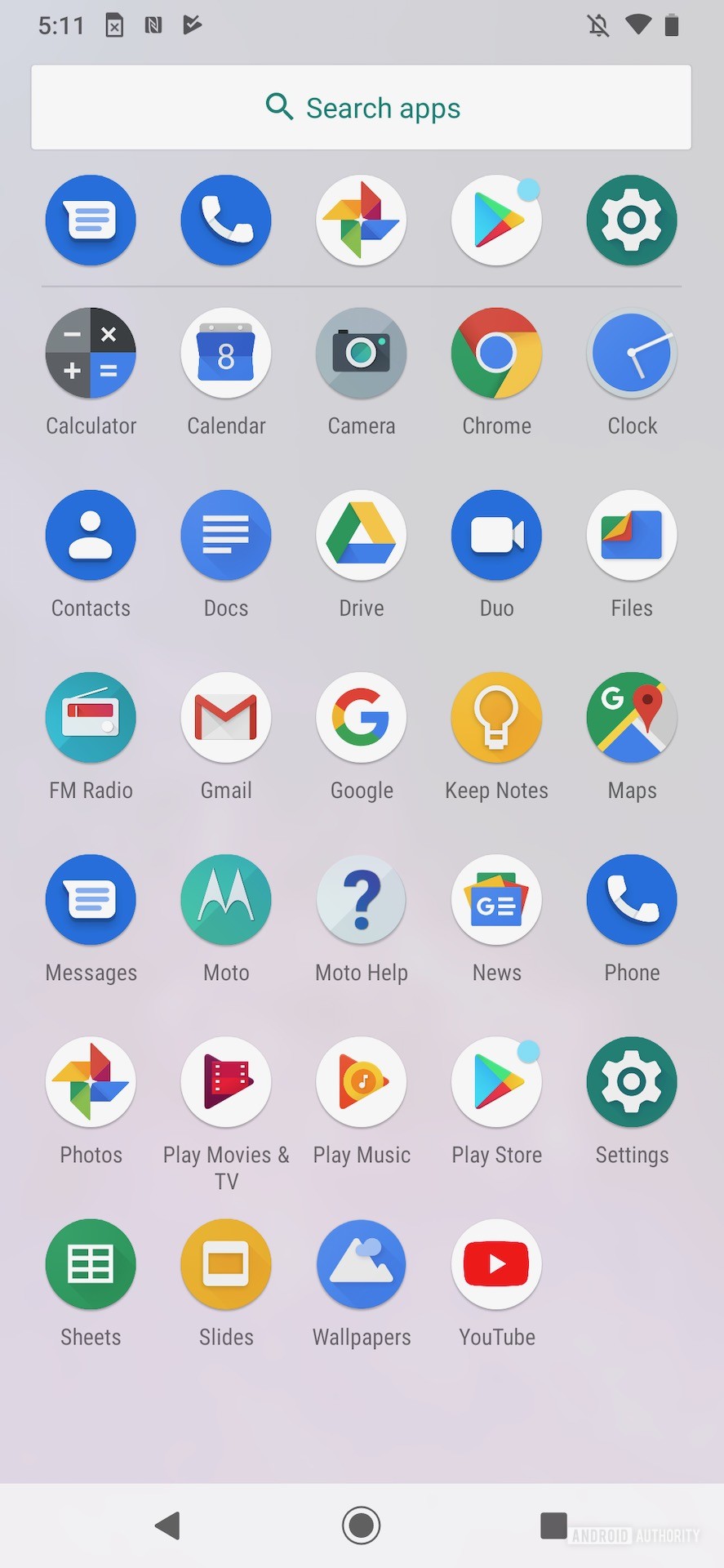The width and height of the screenshot is (724, 1568).
Task: Open Gmail
Action: [226, 717]
